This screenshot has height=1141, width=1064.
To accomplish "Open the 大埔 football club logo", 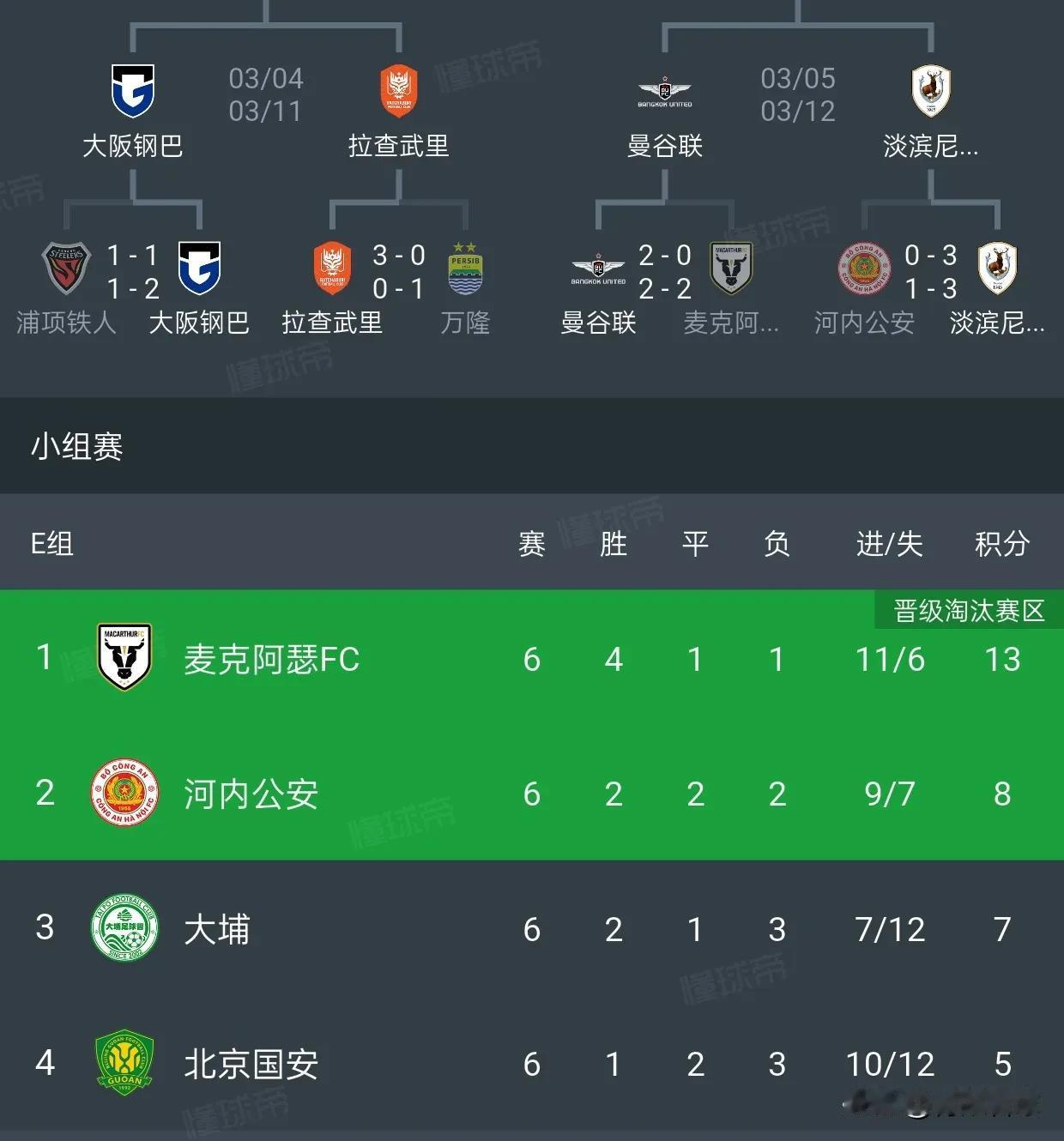I will 124,928.
